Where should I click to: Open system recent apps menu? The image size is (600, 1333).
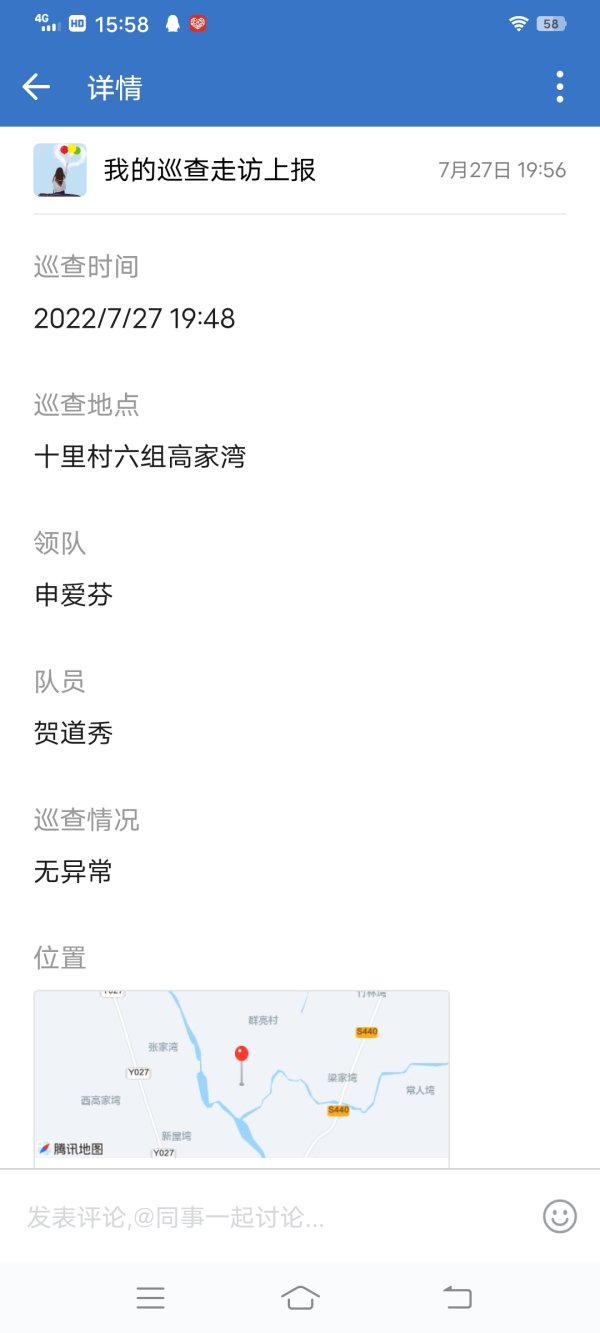(150, 1298)
